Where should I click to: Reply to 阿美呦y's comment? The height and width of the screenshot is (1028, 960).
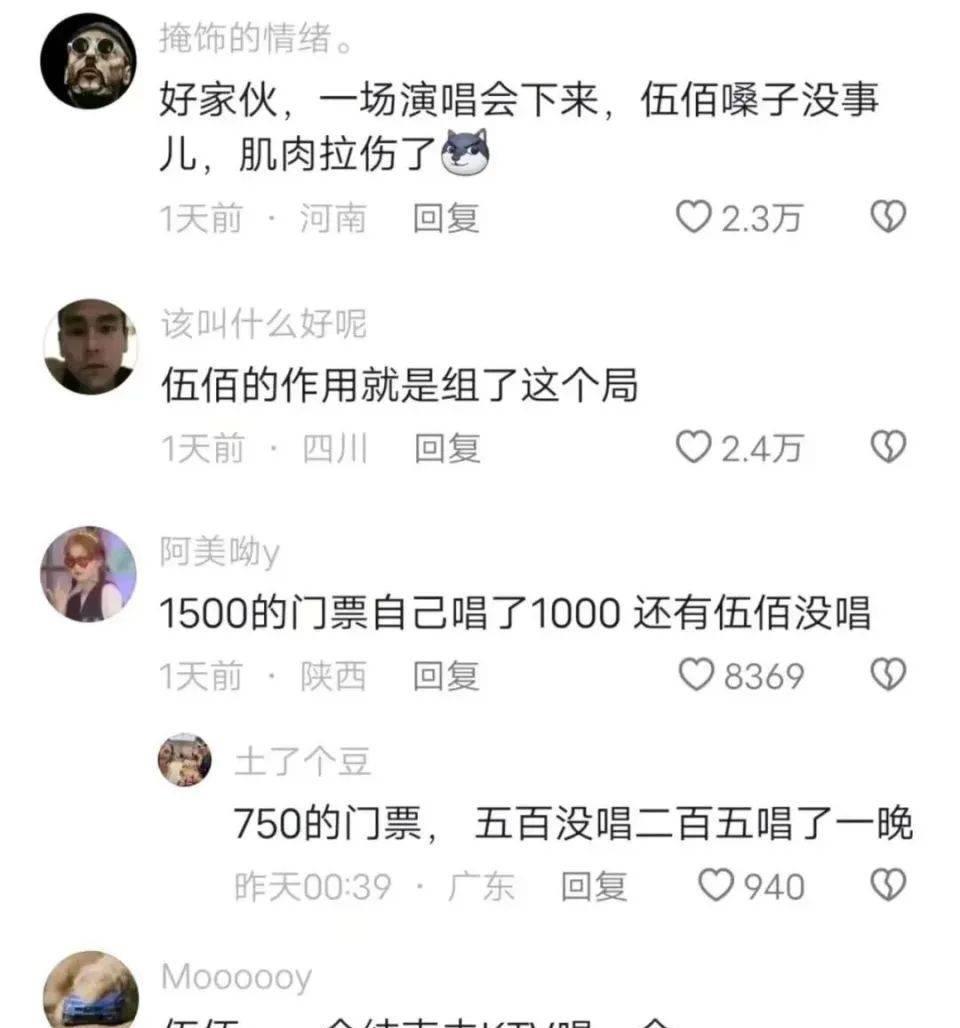tap(447, 677)
